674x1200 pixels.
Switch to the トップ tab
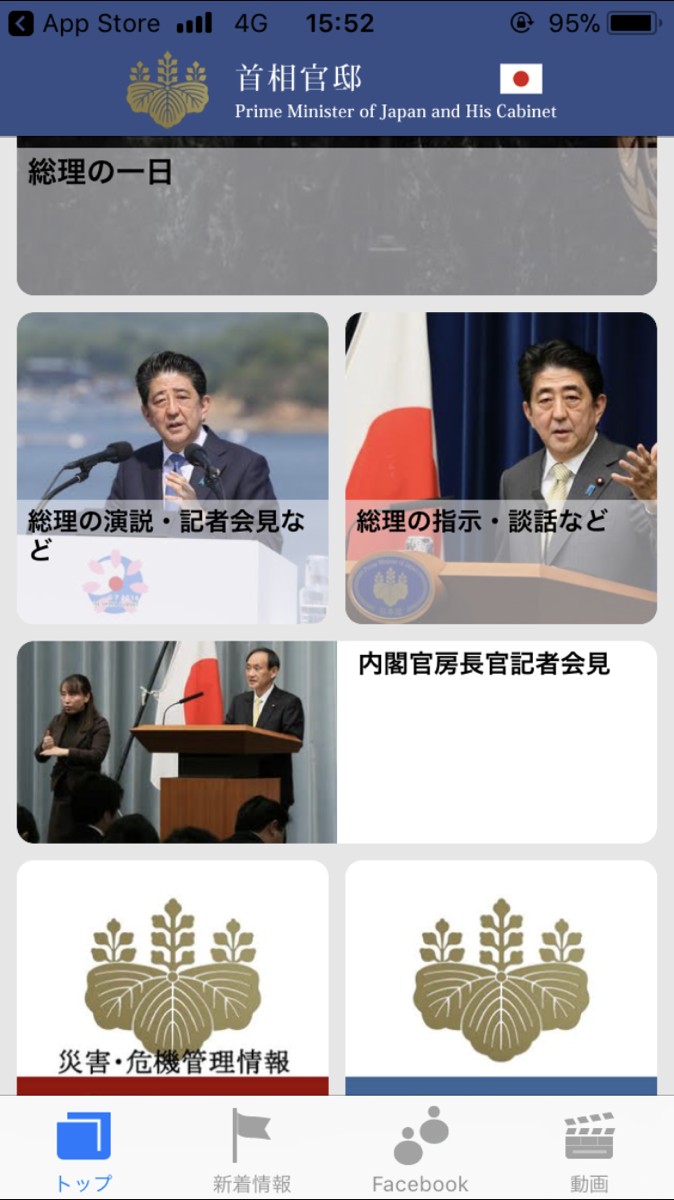(84, 1151)
